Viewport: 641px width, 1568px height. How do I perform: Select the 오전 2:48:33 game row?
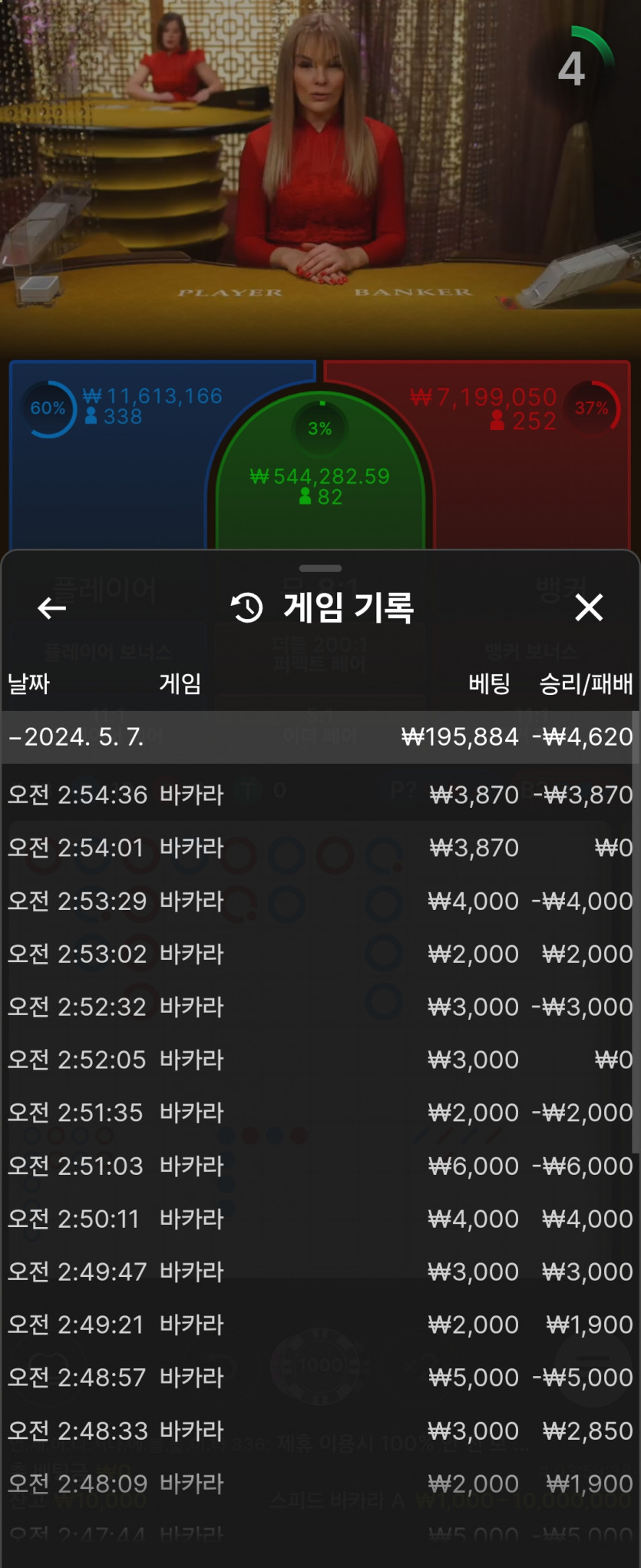click(x=319, y=1431)
